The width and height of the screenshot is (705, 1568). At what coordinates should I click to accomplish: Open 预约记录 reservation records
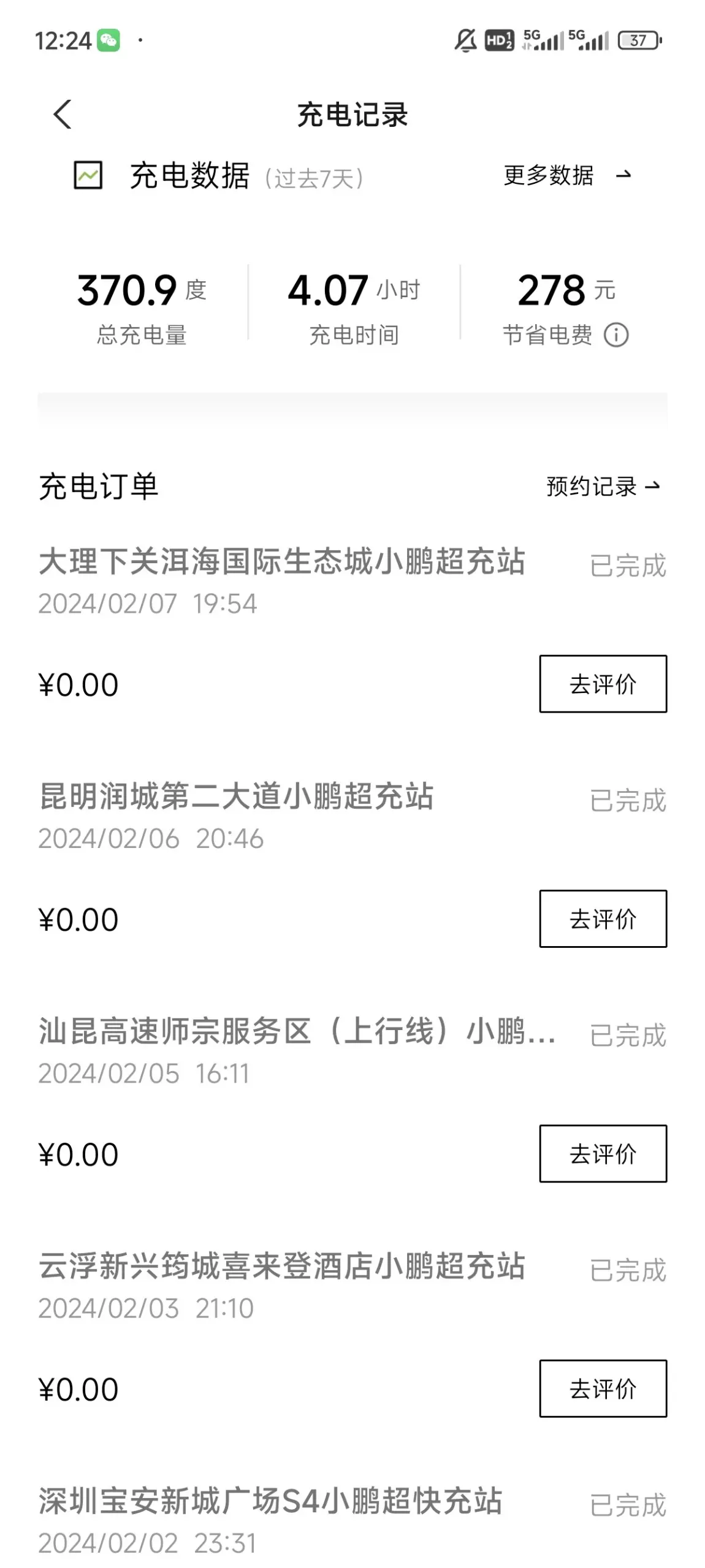(603, 487)
